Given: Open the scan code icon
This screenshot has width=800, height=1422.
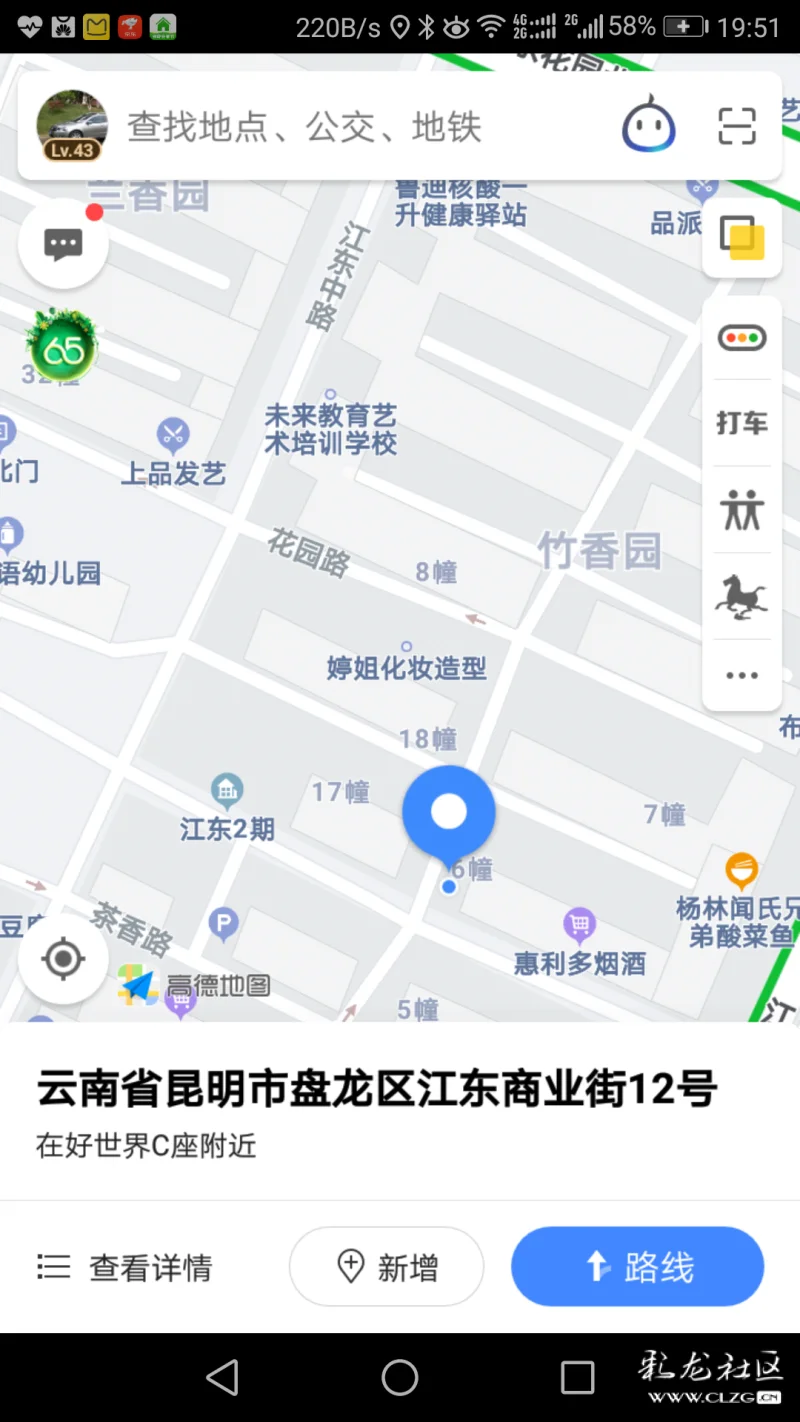Looking at the screenshot, I should [737, 126].
